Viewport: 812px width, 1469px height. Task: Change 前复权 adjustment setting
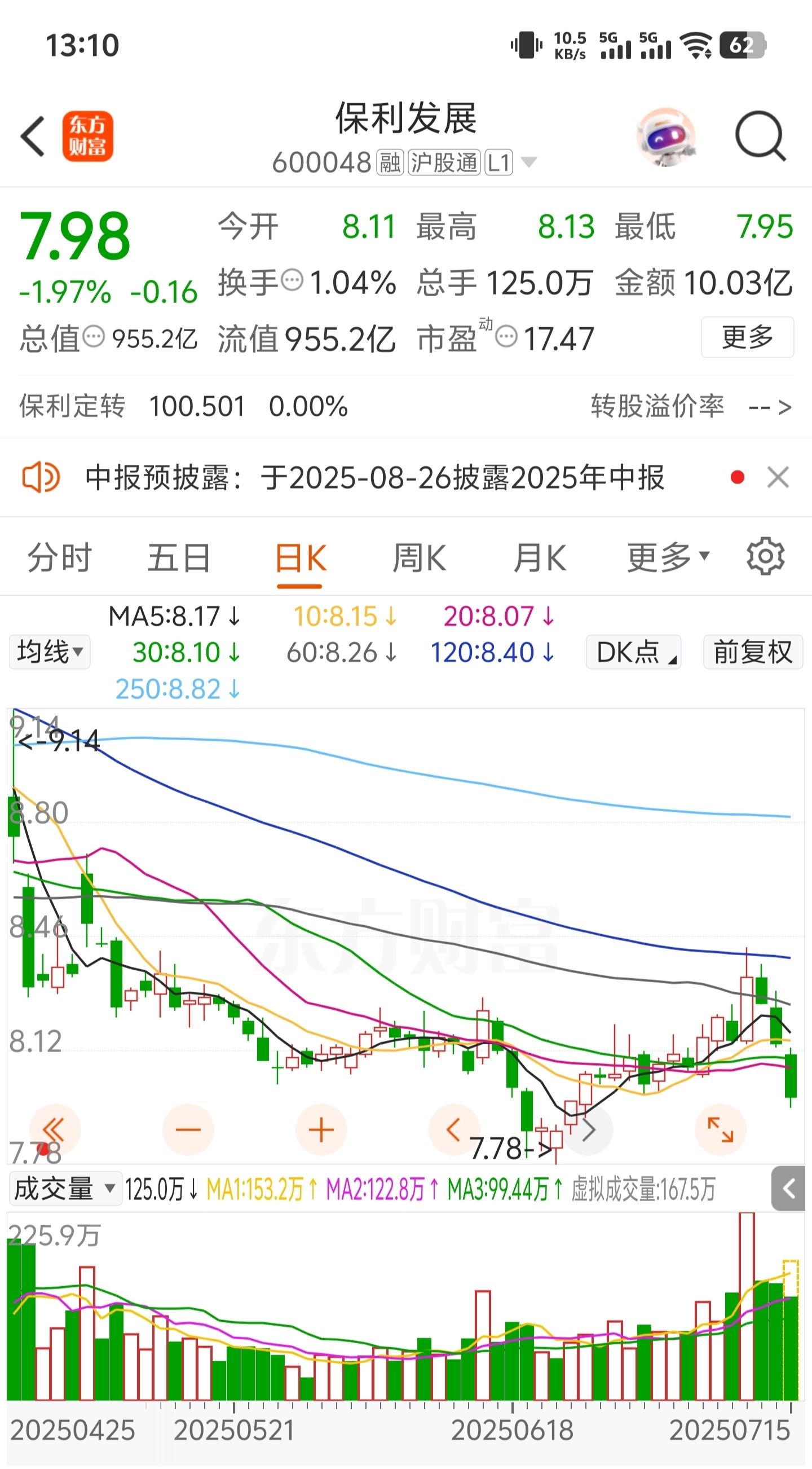pyautogui.click(x=753, y=652)
